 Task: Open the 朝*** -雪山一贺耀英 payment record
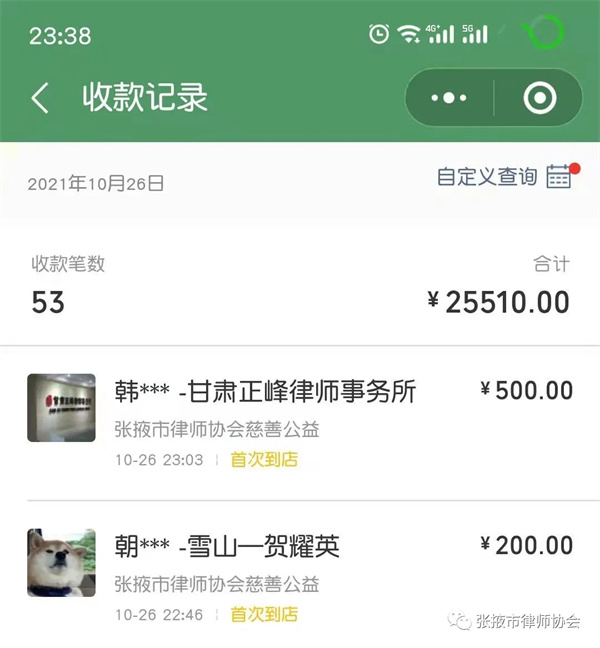click(300, 577)
